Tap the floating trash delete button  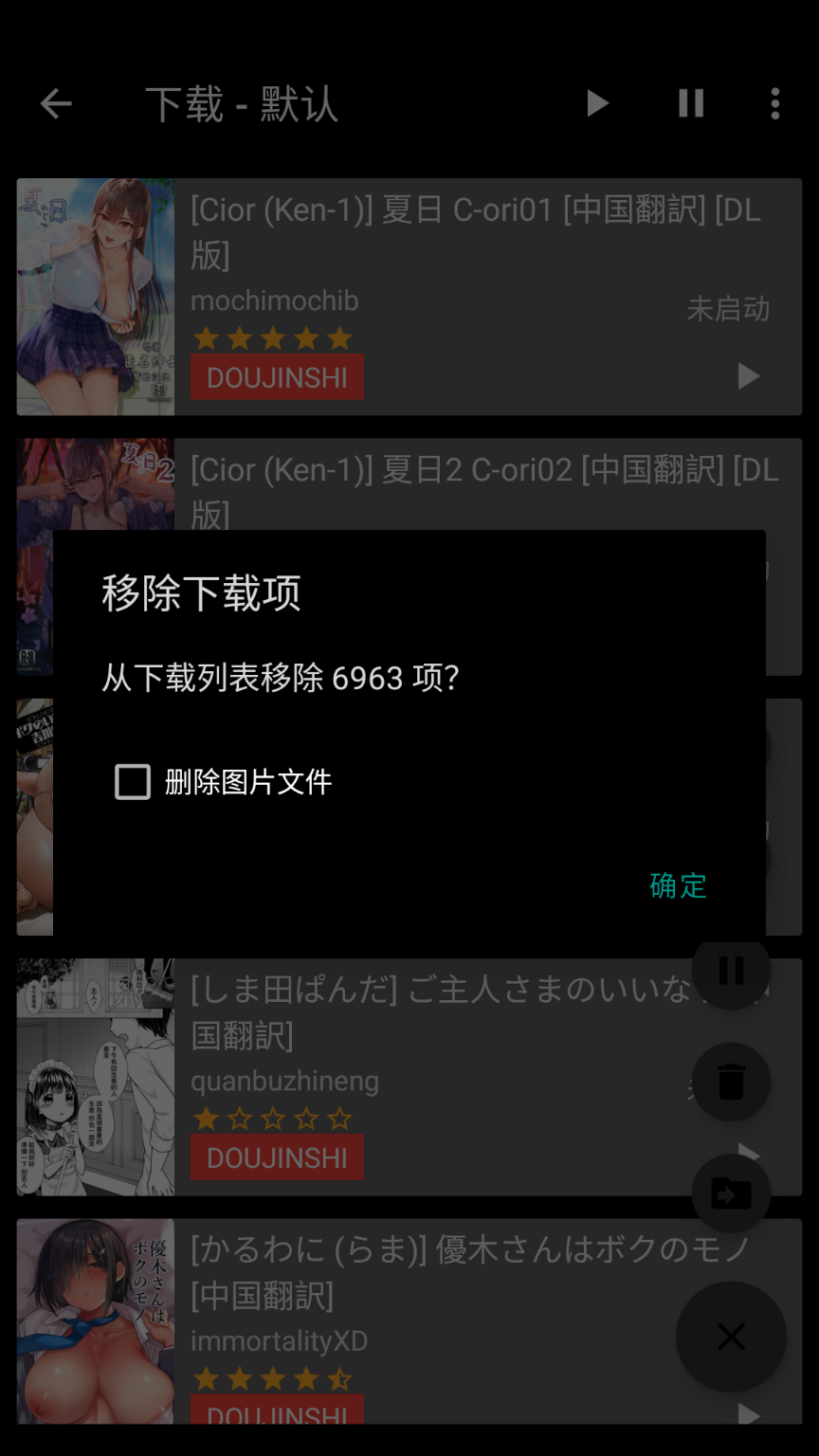point(731,1082)
